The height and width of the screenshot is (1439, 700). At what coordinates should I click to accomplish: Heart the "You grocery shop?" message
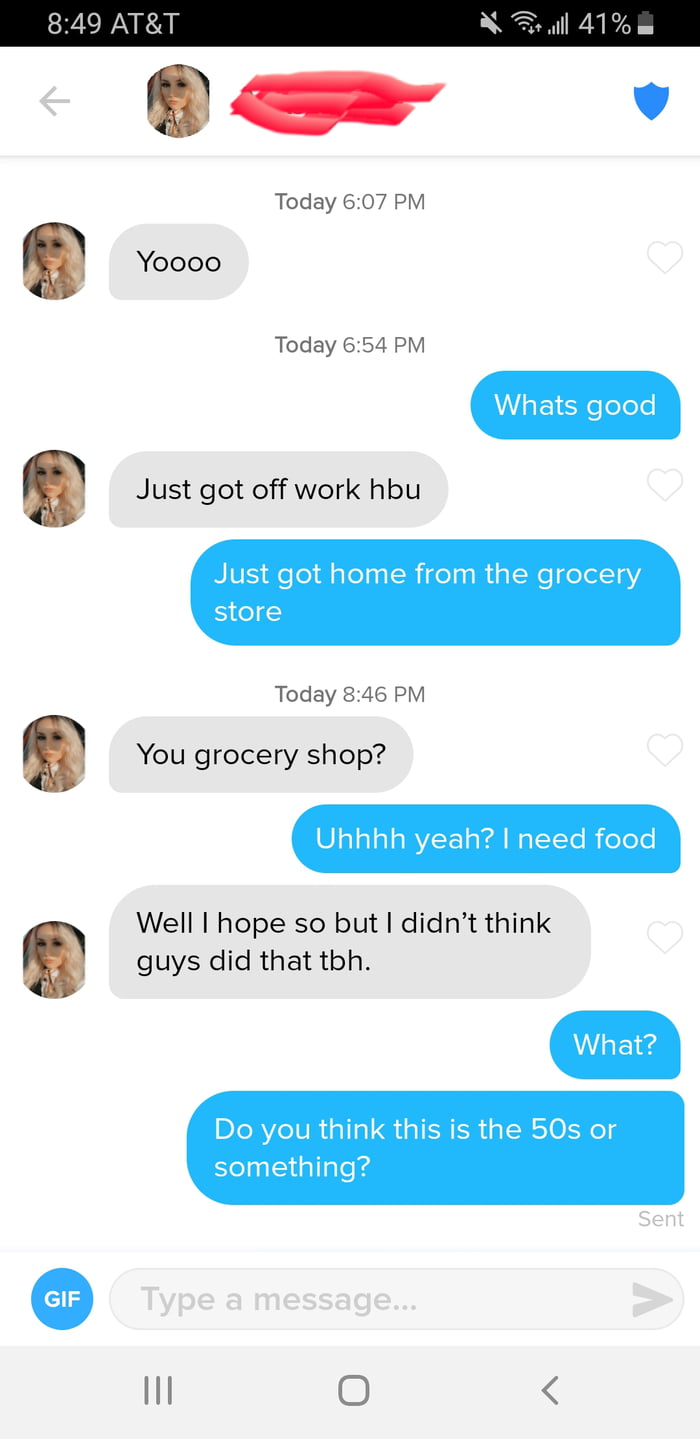click(665, 749)
